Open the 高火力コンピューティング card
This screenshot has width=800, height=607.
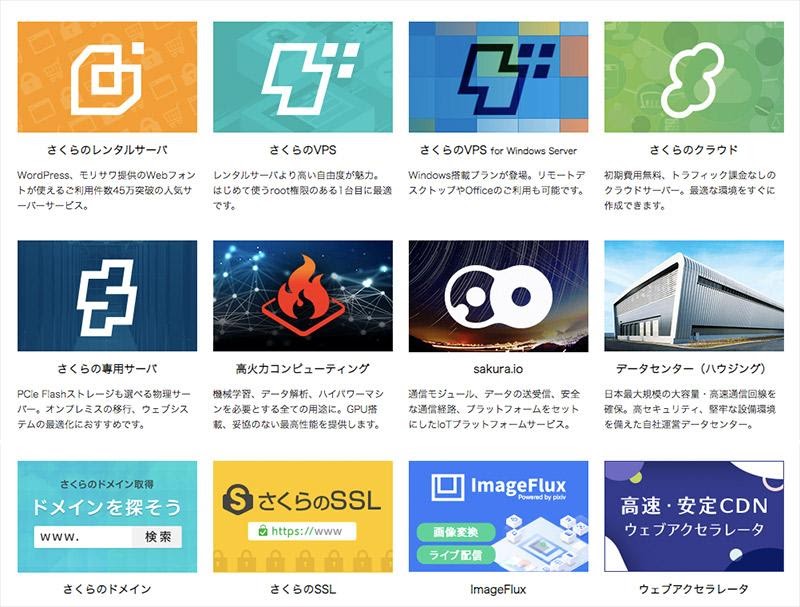302,294
